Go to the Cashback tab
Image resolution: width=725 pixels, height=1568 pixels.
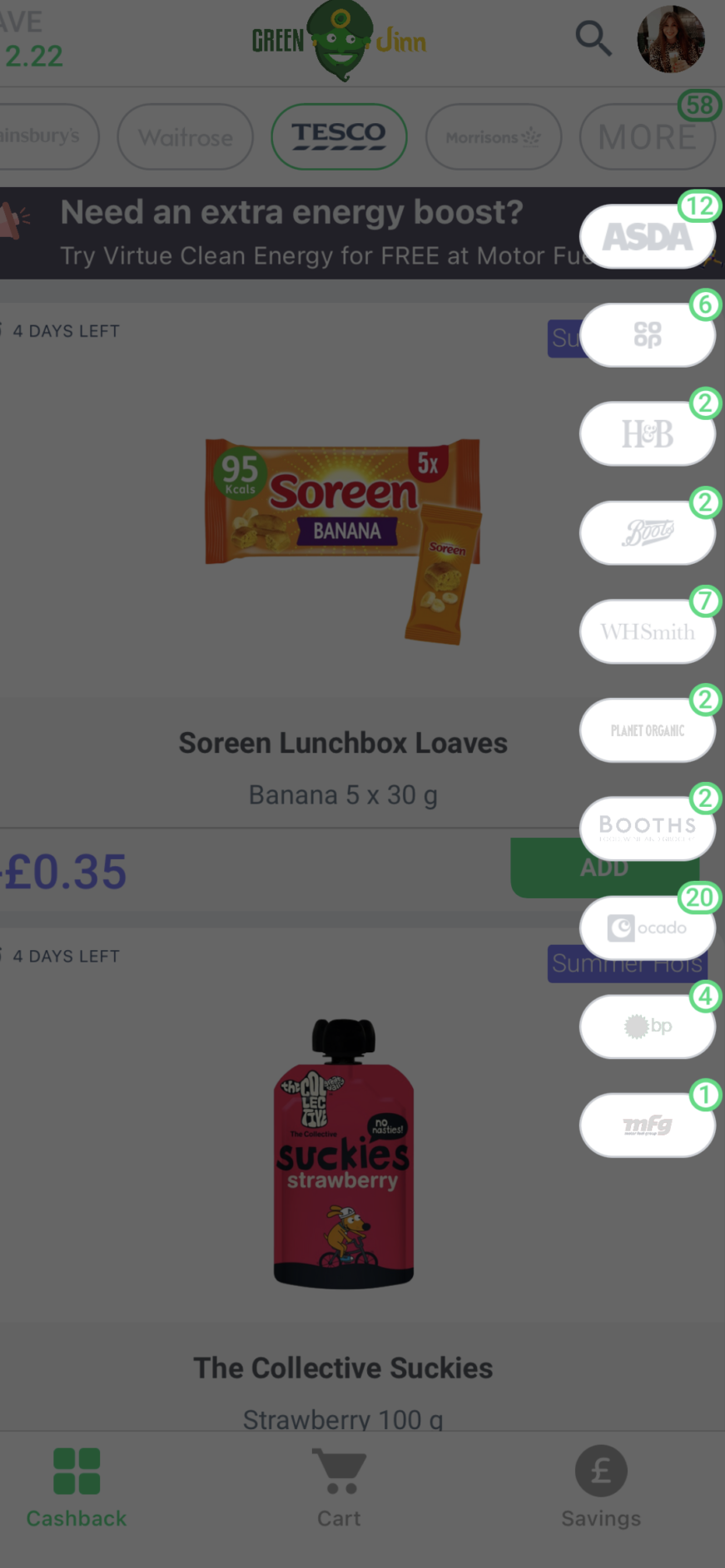click(x=77, y=1489)
